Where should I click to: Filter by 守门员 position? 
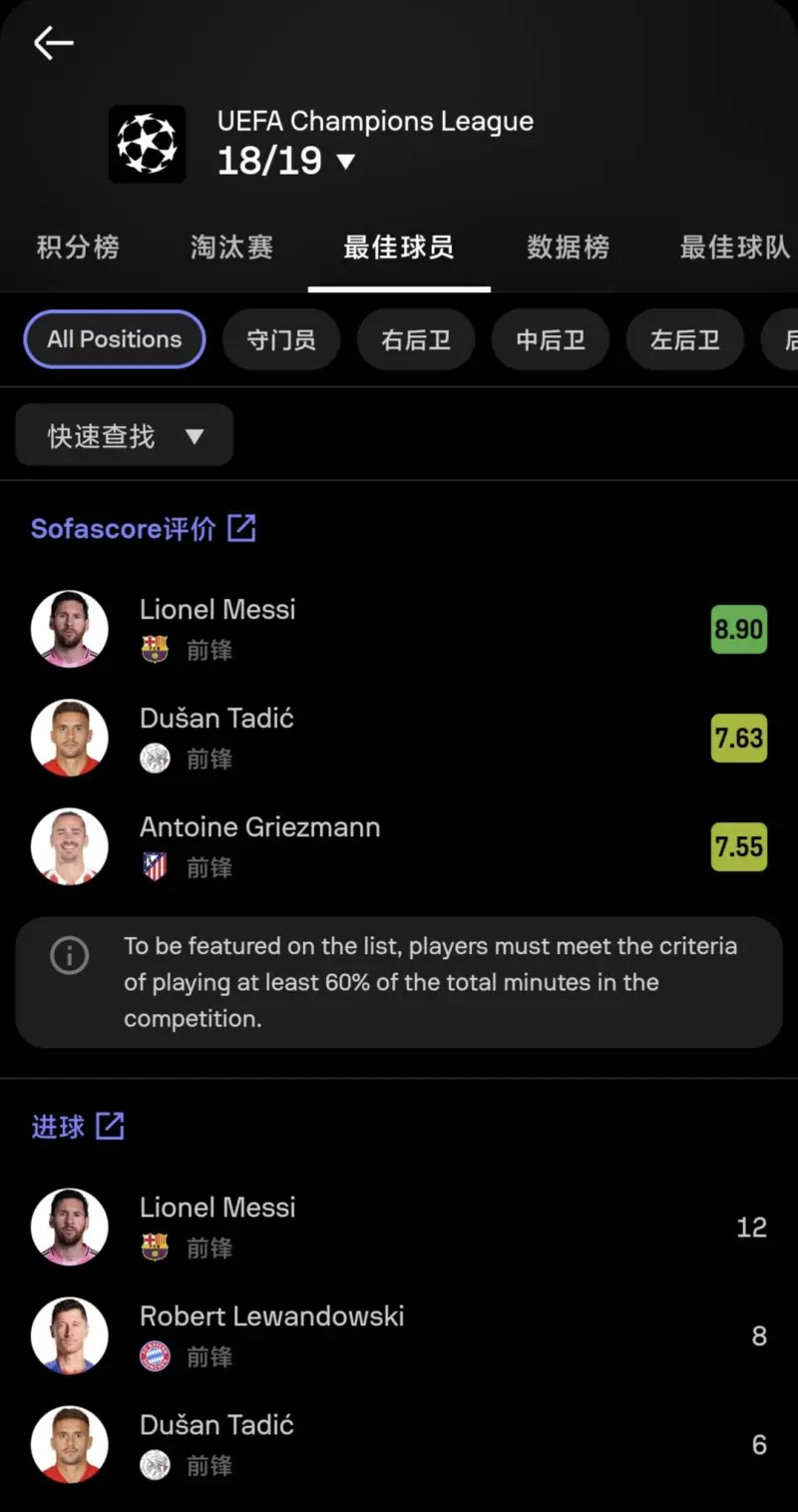click(281, 339)
